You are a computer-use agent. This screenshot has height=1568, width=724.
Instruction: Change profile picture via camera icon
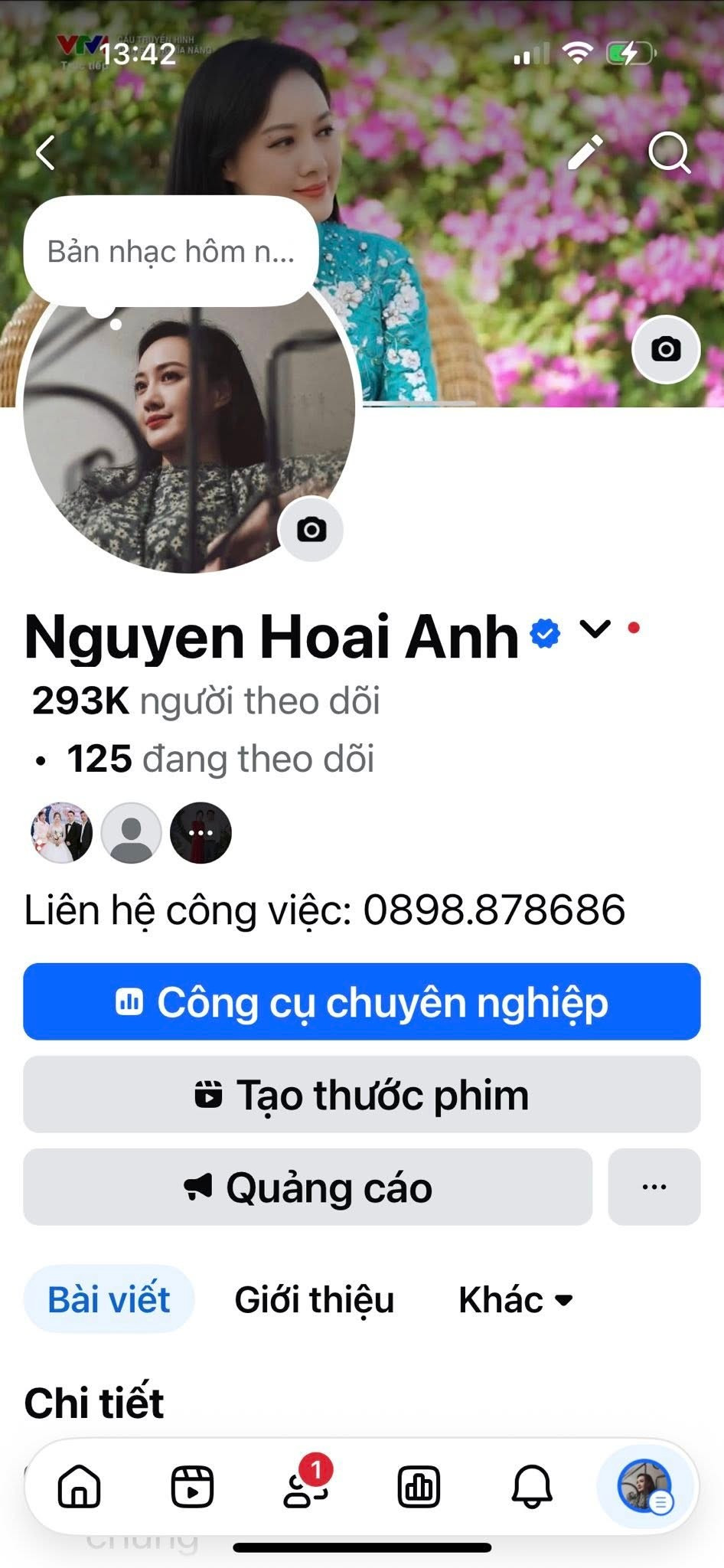click(x=311, y=529)
